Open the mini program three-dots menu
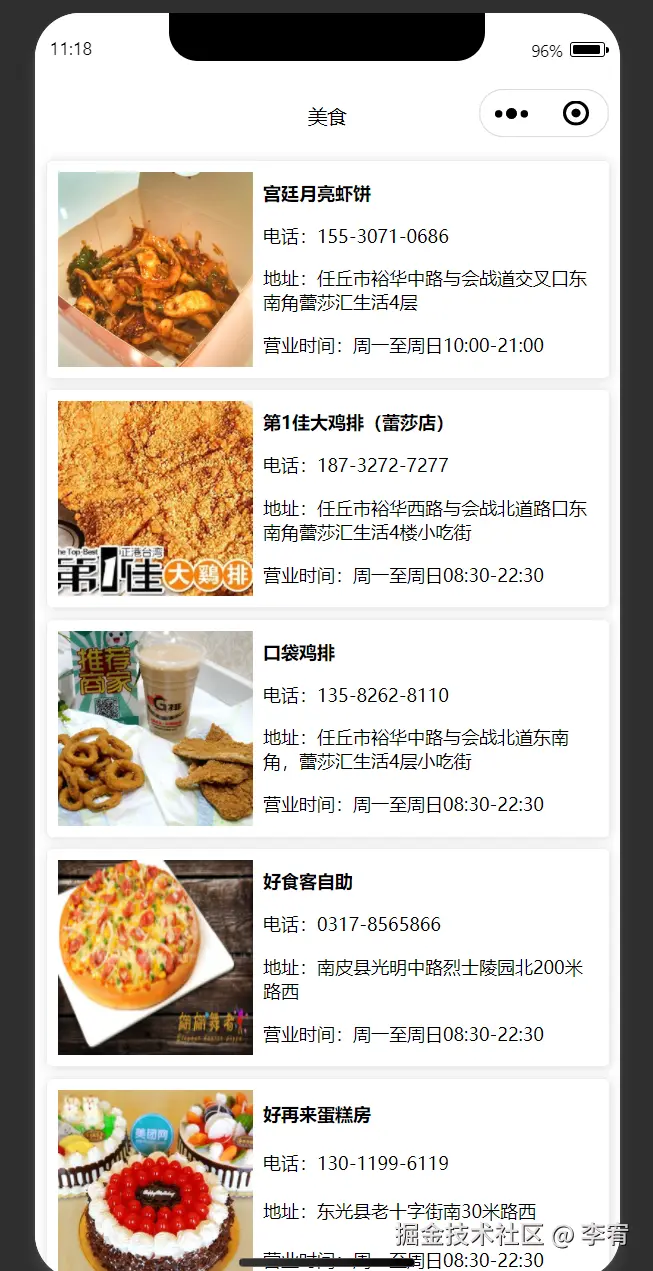653x1271 pixels. (511, 114)
